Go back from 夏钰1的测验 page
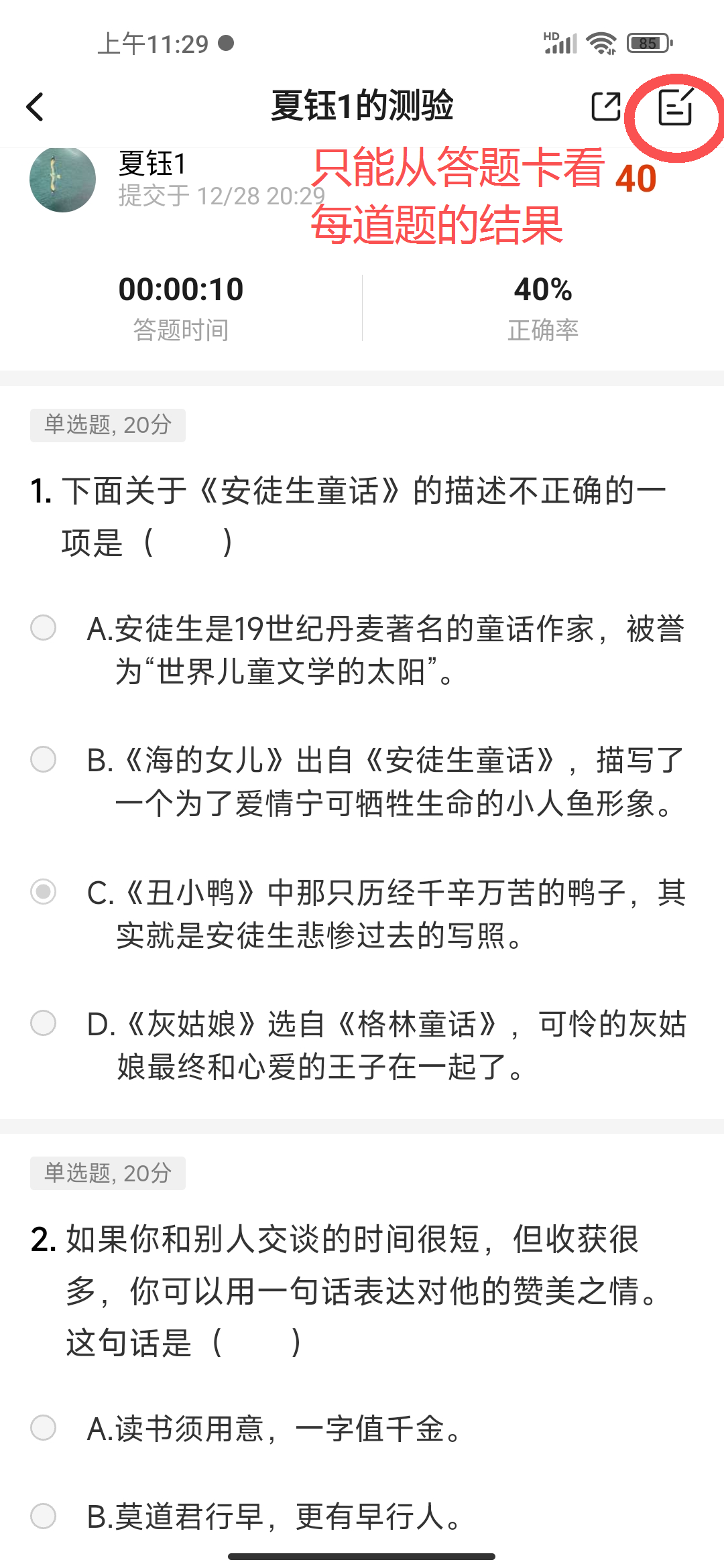Image resolution: width=724 pixels, height=1568 pixels. pos(35,107)
